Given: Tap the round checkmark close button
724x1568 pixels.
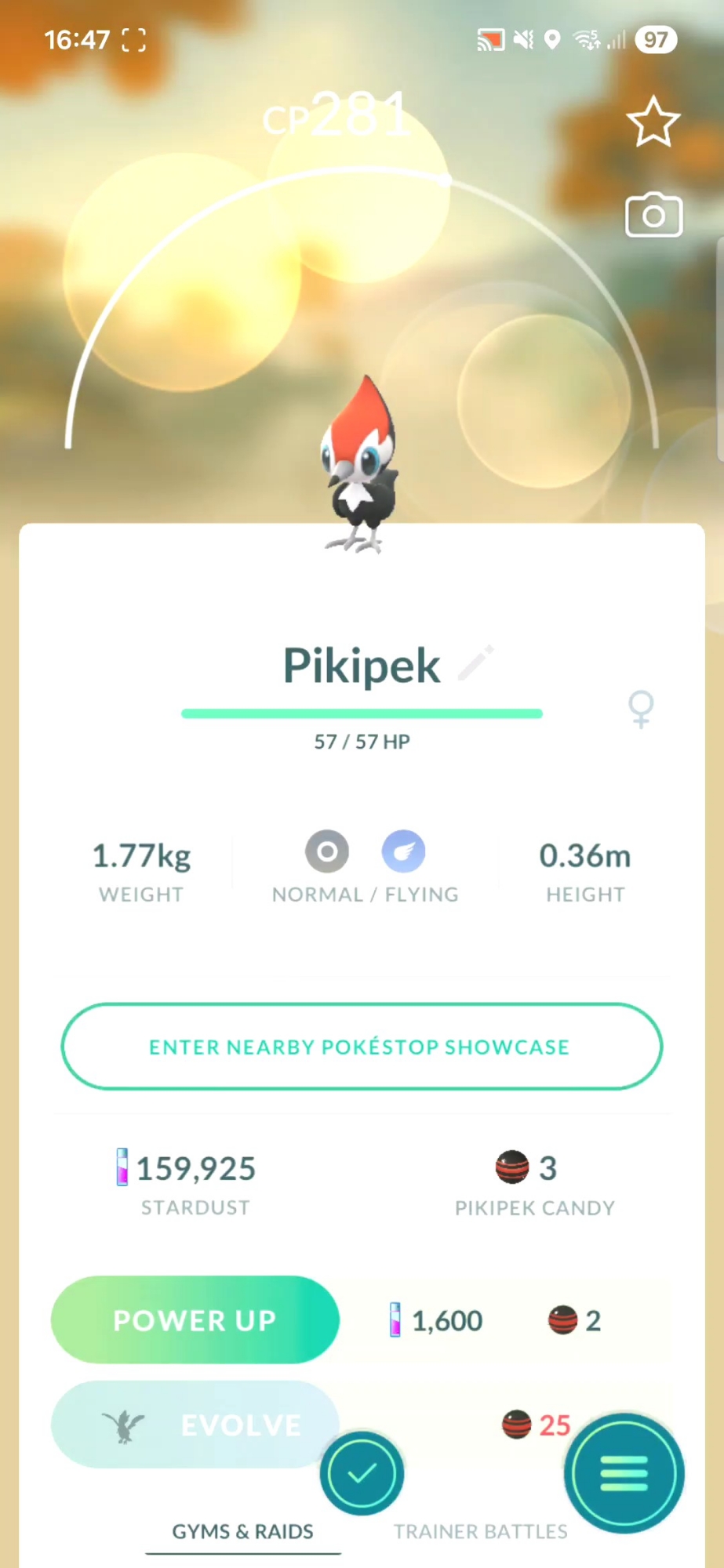Looking at the screenshot, I should [x=362, y=1473].
